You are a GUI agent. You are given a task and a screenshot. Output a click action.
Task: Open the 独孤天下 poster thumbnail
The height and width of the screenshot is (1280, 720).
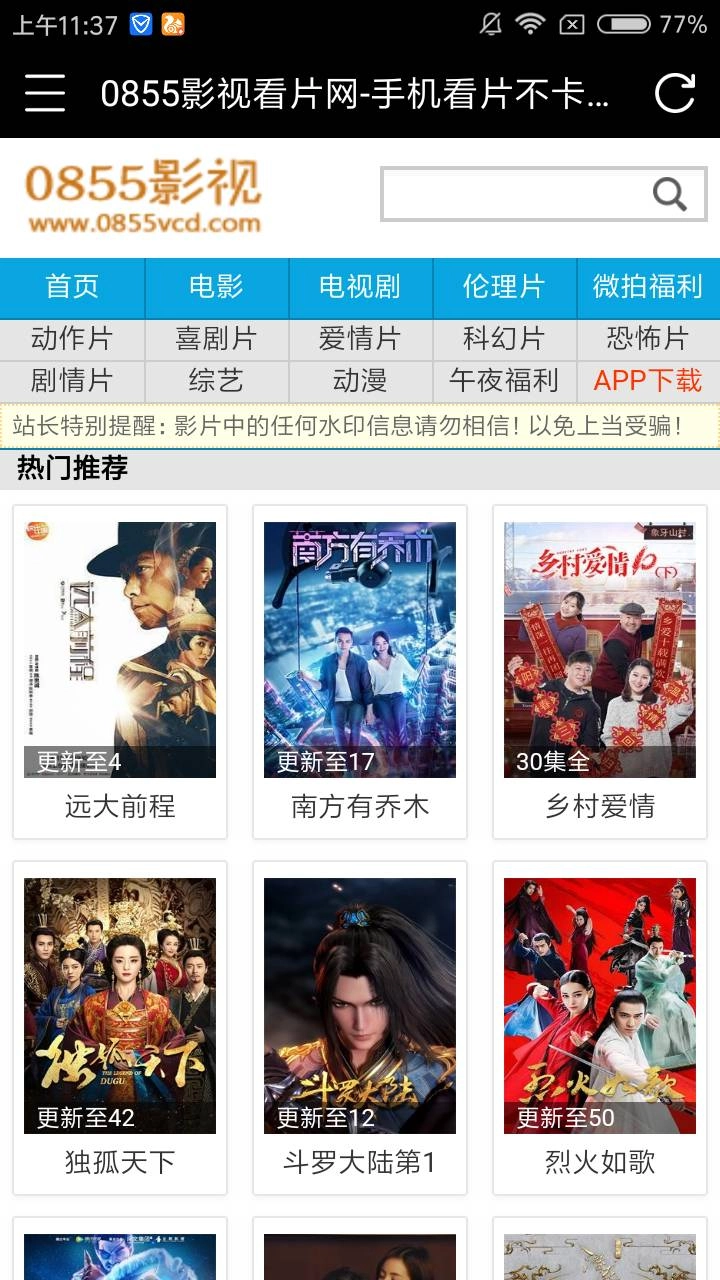[120, 1005]
